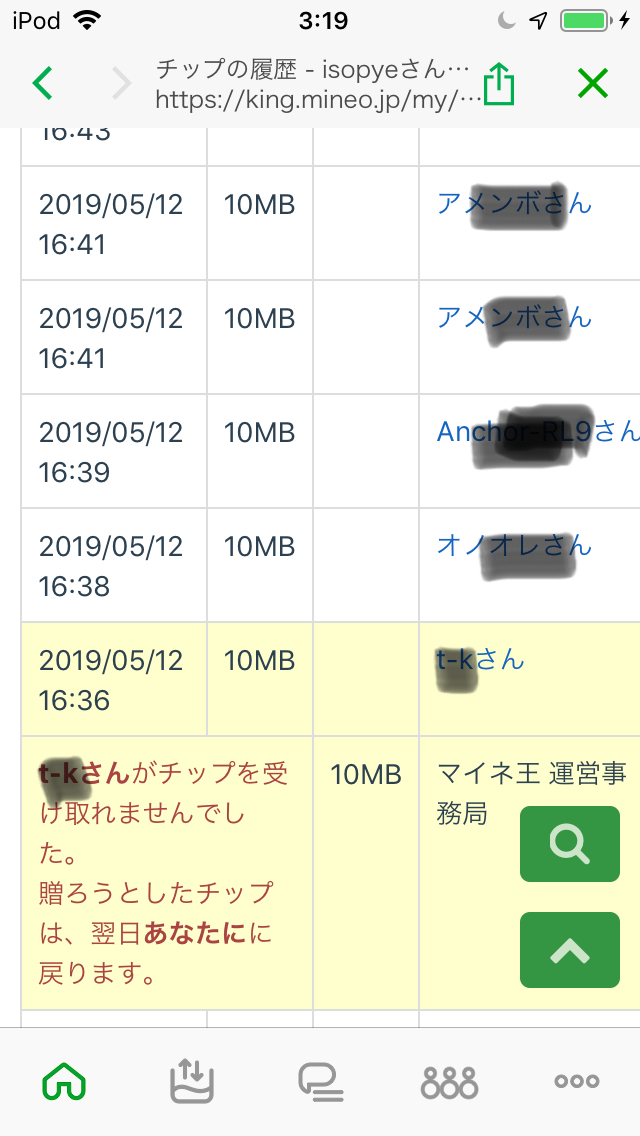The height and width of the screenshot is (1136, 640).
Task: Open the three-people community tab
Action: click(x=449, y=1081)
